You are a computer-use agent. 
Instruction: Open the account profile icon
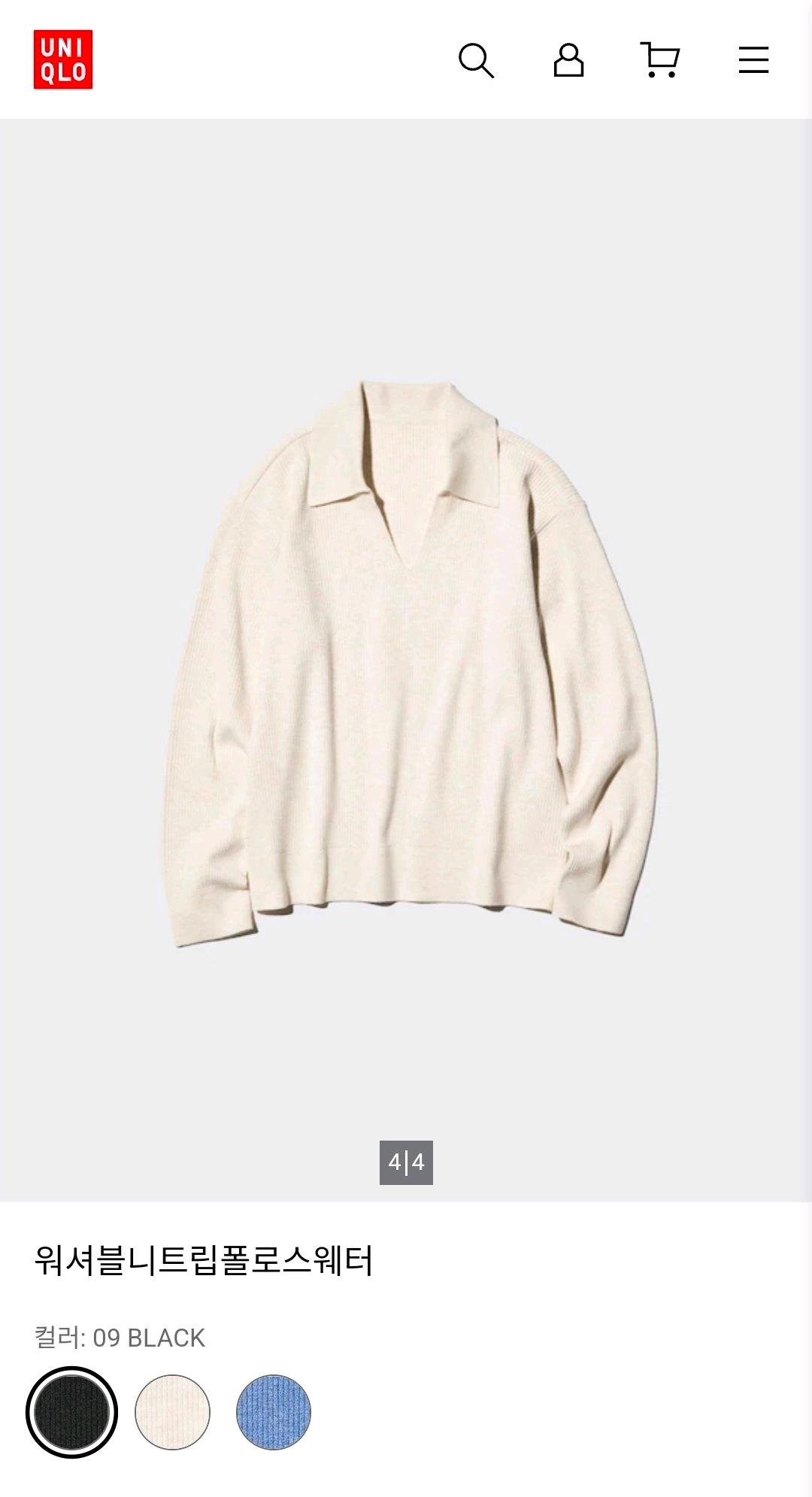568,60
